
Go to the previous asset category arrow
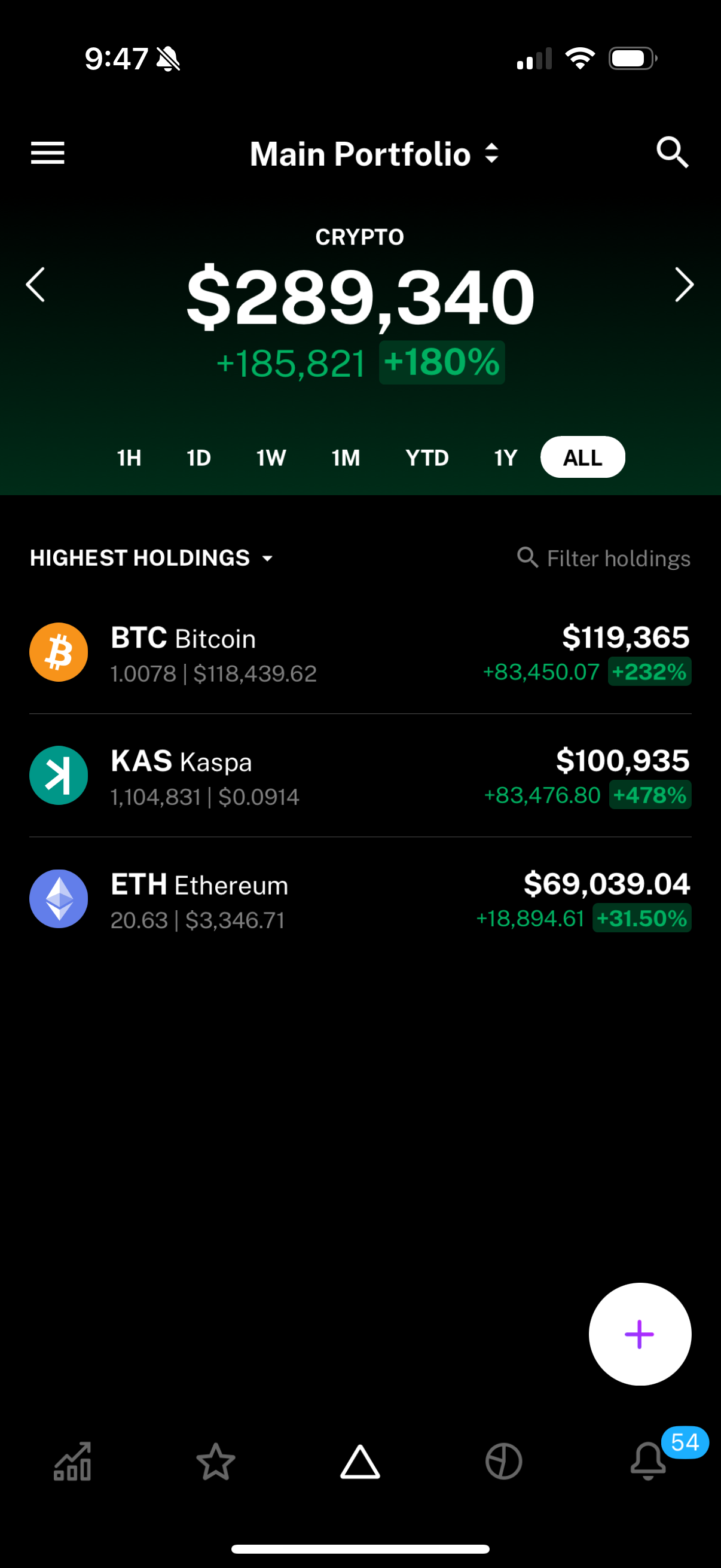(x=35, y=284)
